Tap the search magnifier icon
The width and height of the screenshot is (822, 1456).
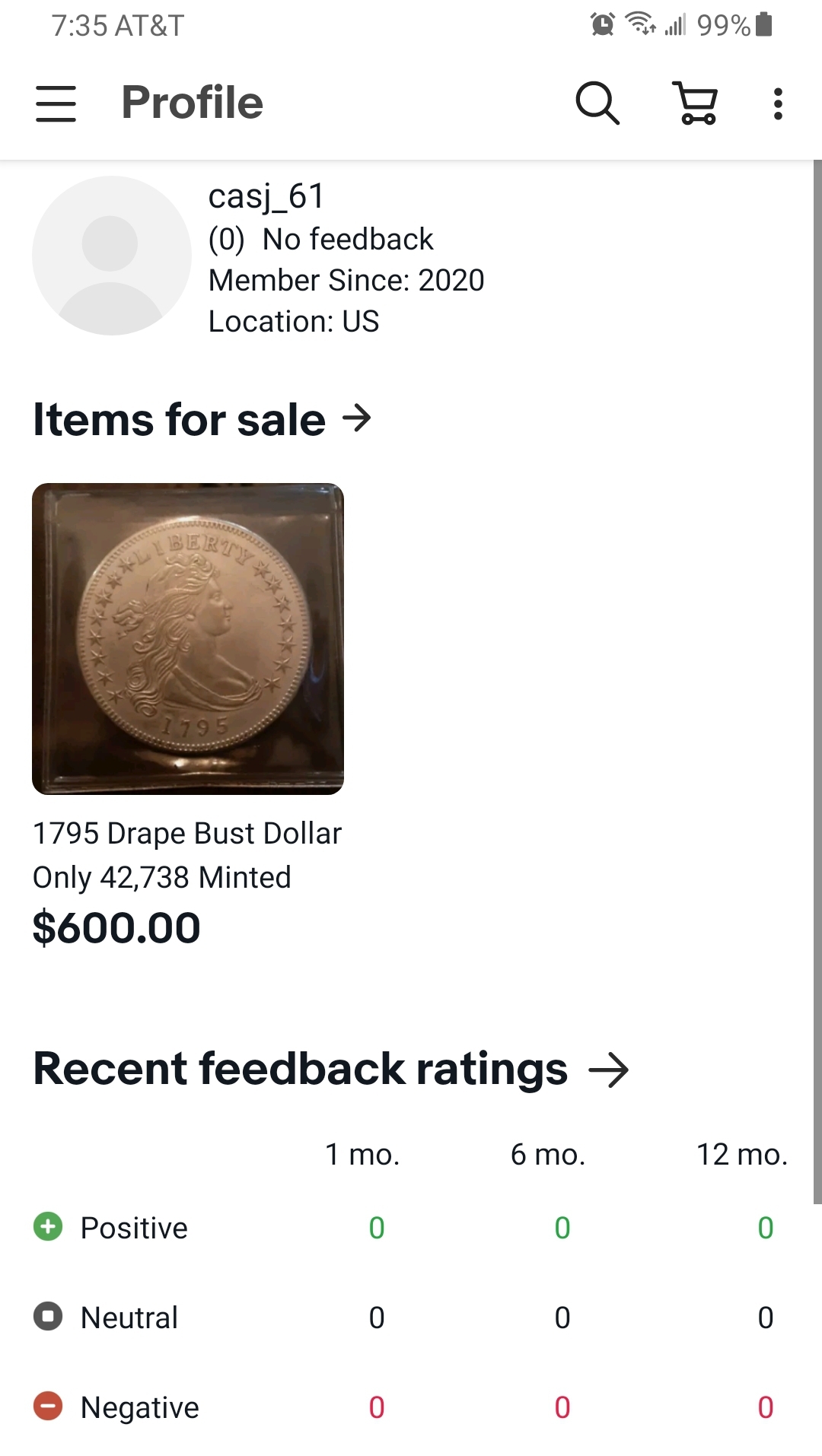[x=597, y=103]
